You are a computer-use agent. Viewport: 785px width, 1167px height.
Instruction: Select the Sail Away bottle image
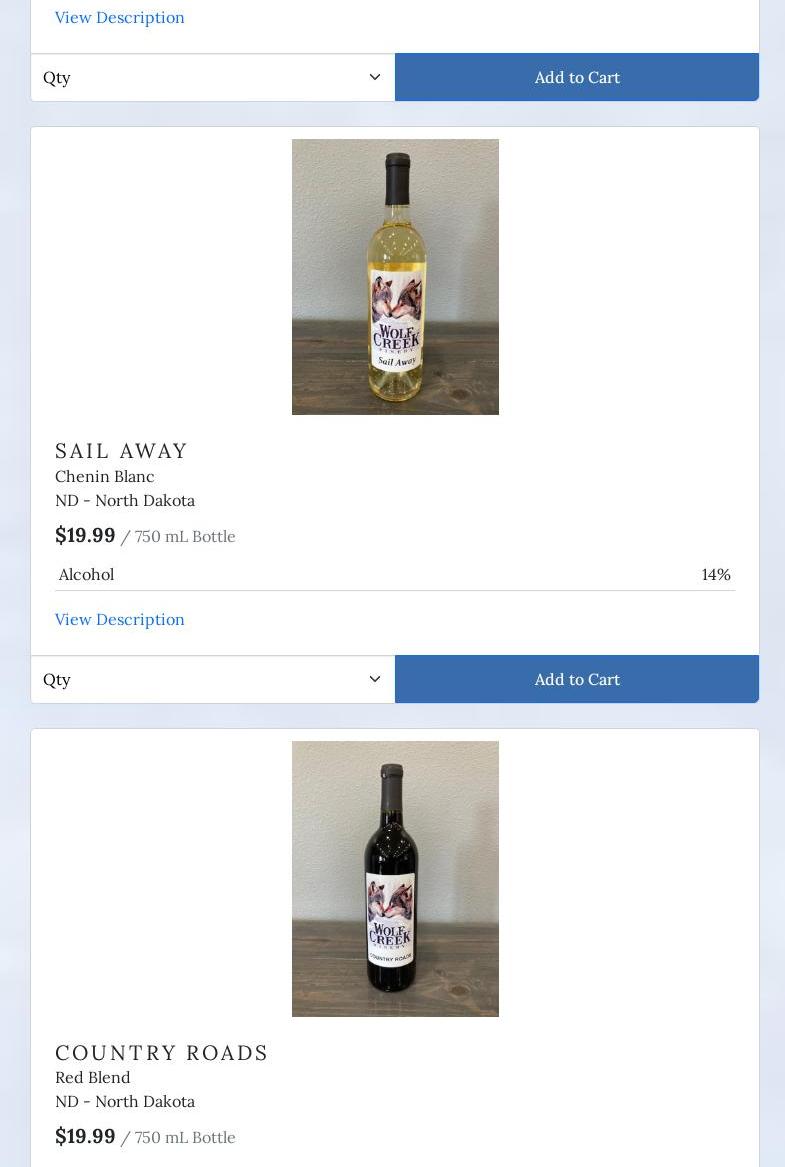pos(395,277)
